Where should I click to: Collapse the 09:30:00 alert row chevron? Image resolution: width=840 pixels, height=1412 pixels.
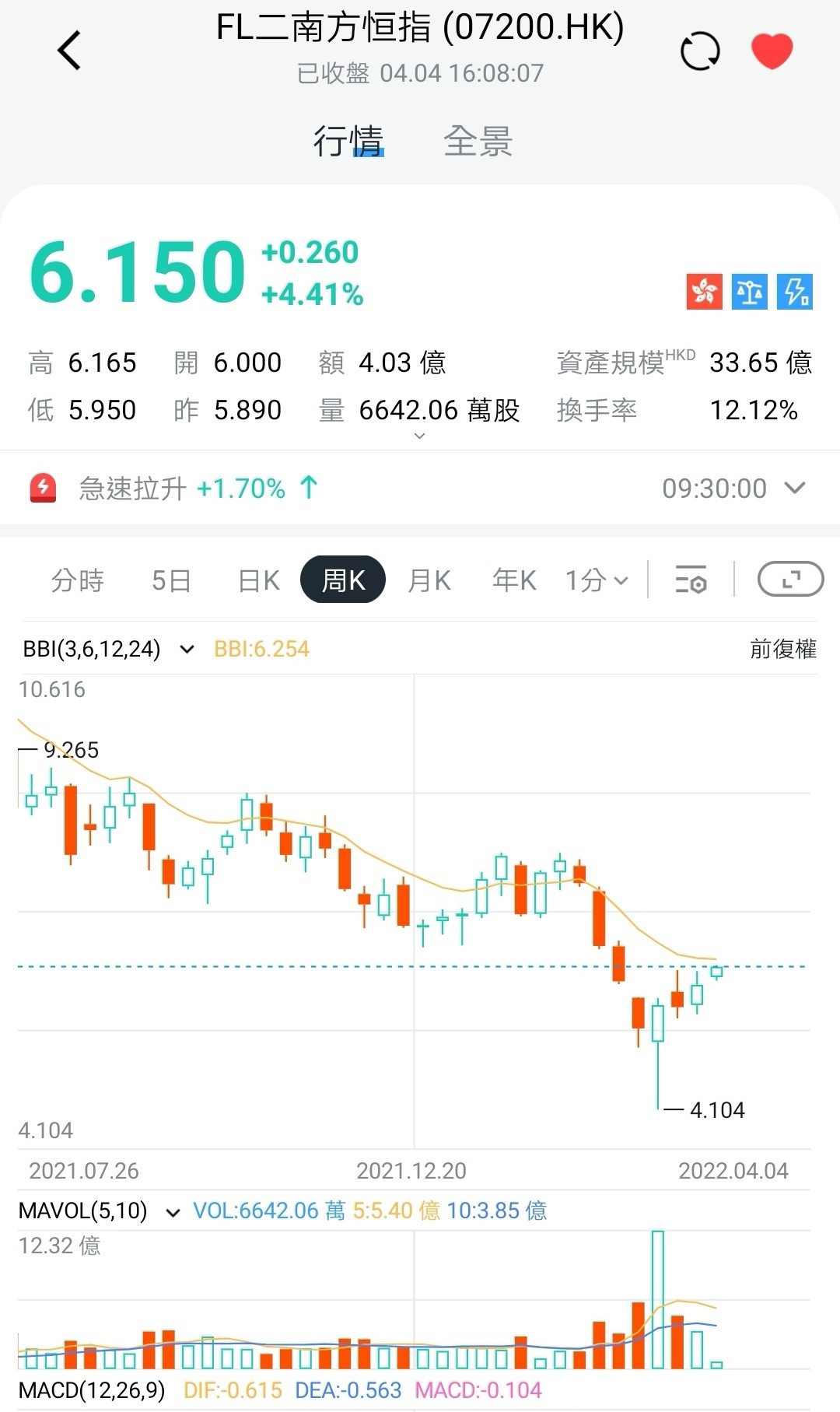click(x=795, y=488)
